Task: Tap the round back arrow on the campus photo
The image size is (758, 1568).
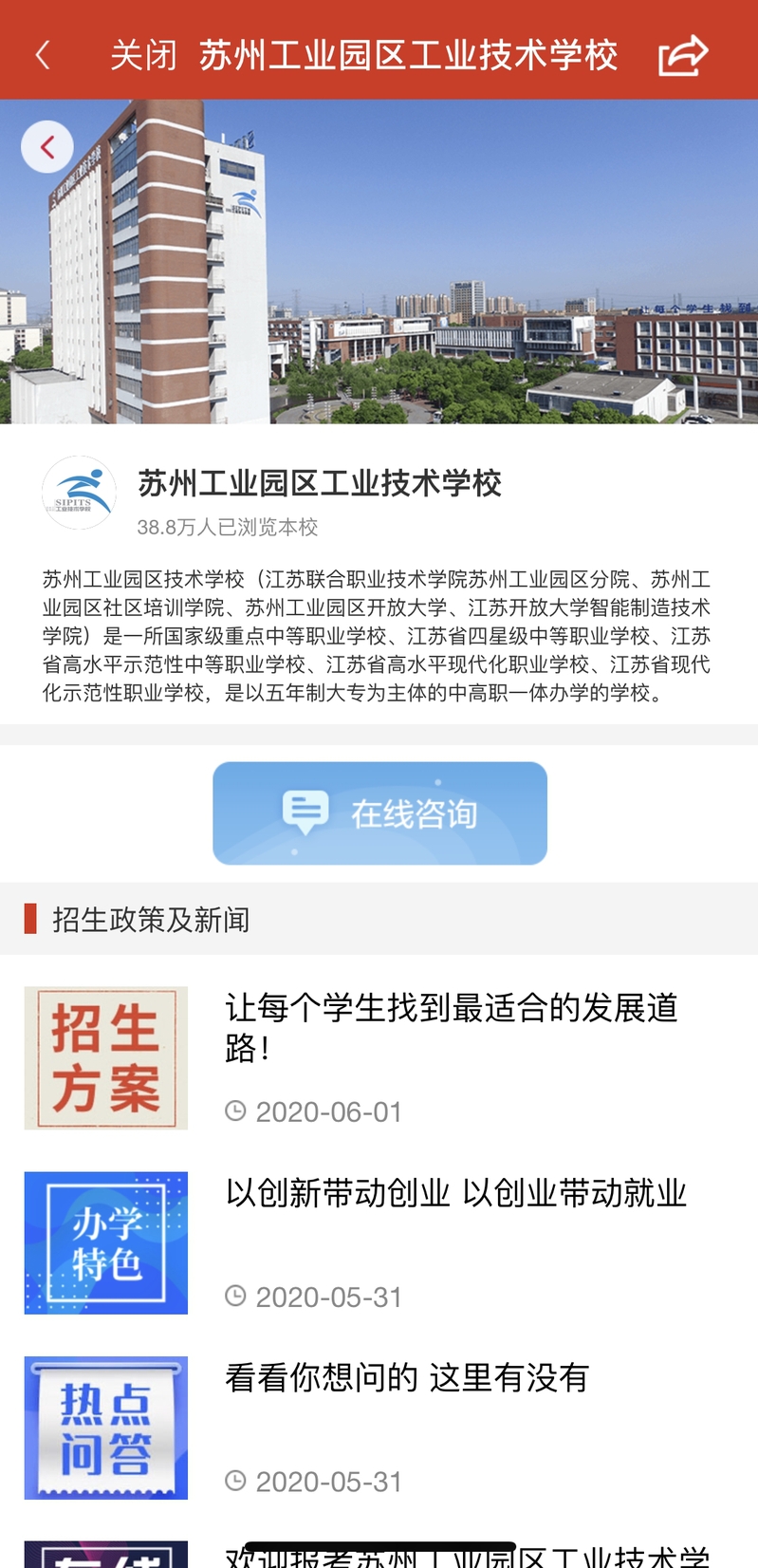Action: point(47,147)
